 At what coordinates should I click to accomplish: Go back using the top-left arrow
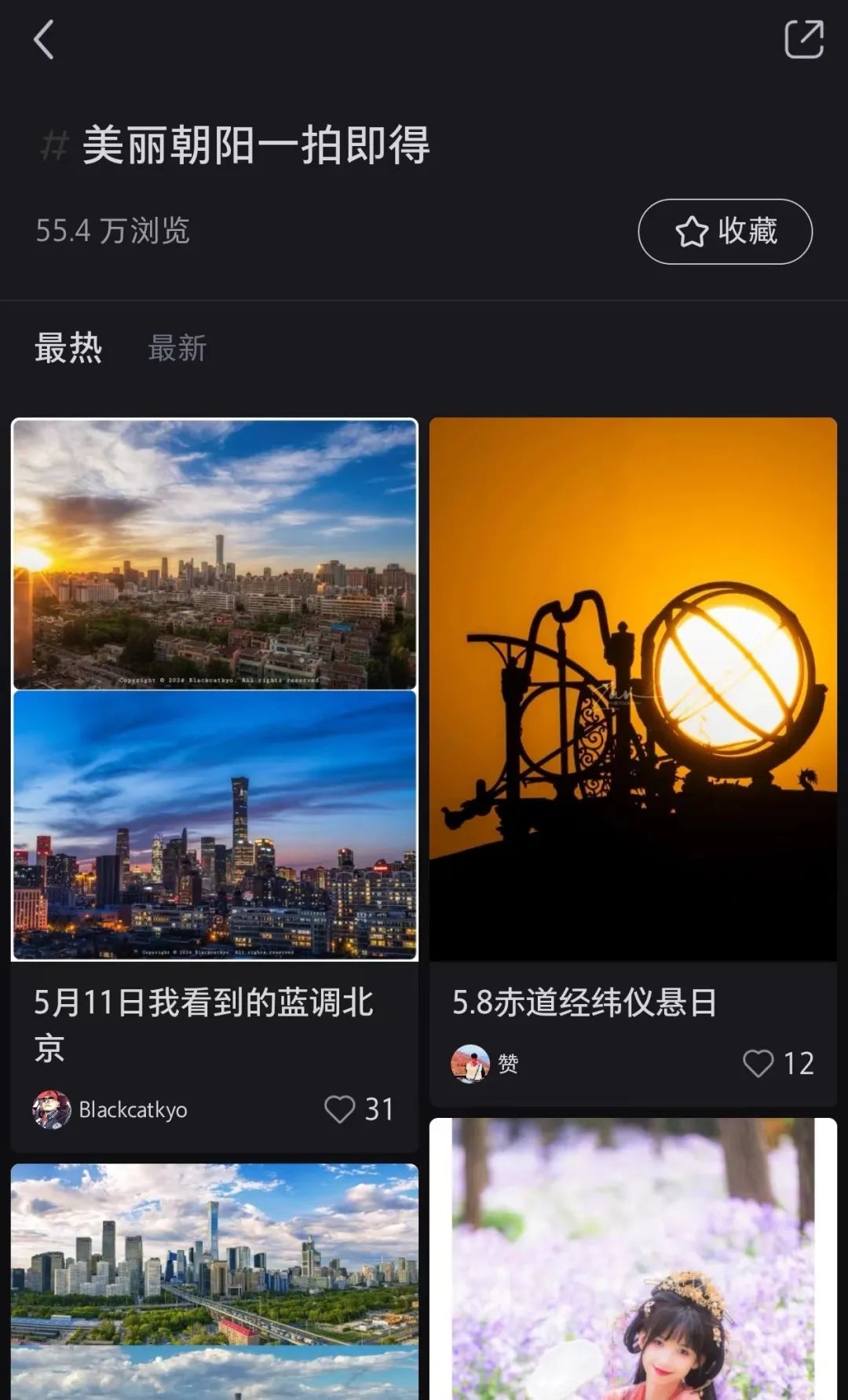click(x=44, y=39)
